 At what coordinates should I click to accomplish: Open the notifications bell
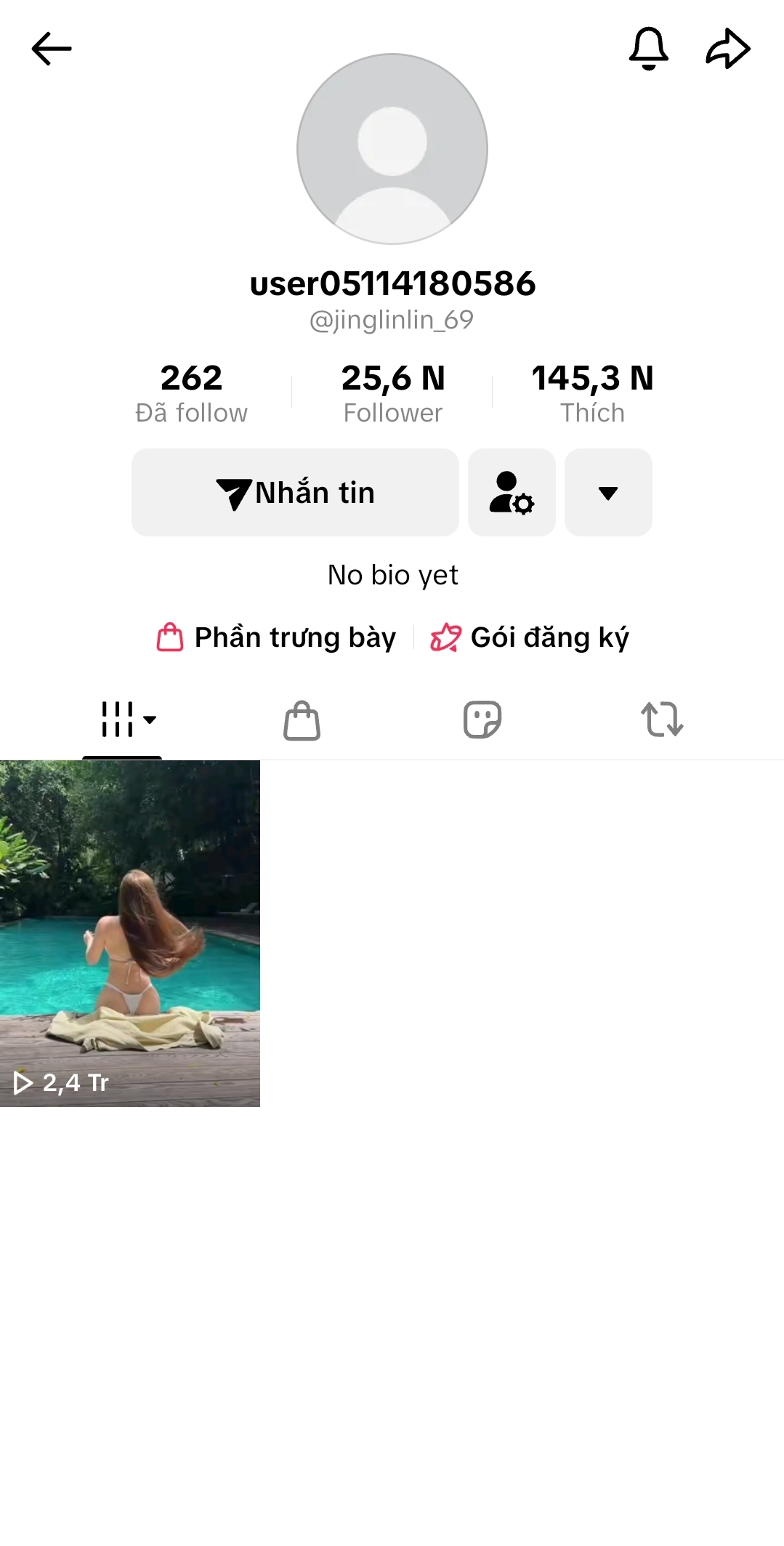coord(648,49)
